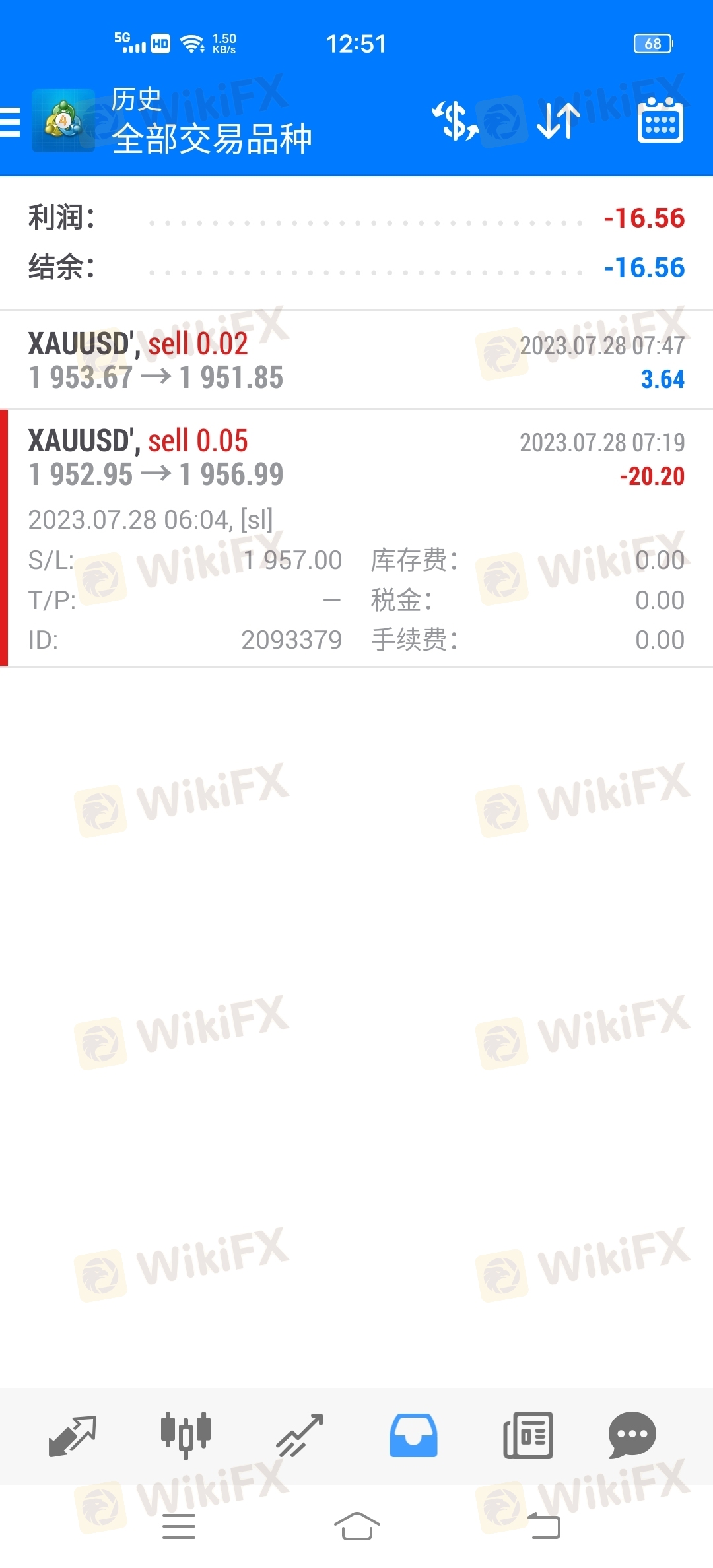Screen dimensions: 713x1568
Task: Go to the system home screen
Action: click(x=356, y=1526)
